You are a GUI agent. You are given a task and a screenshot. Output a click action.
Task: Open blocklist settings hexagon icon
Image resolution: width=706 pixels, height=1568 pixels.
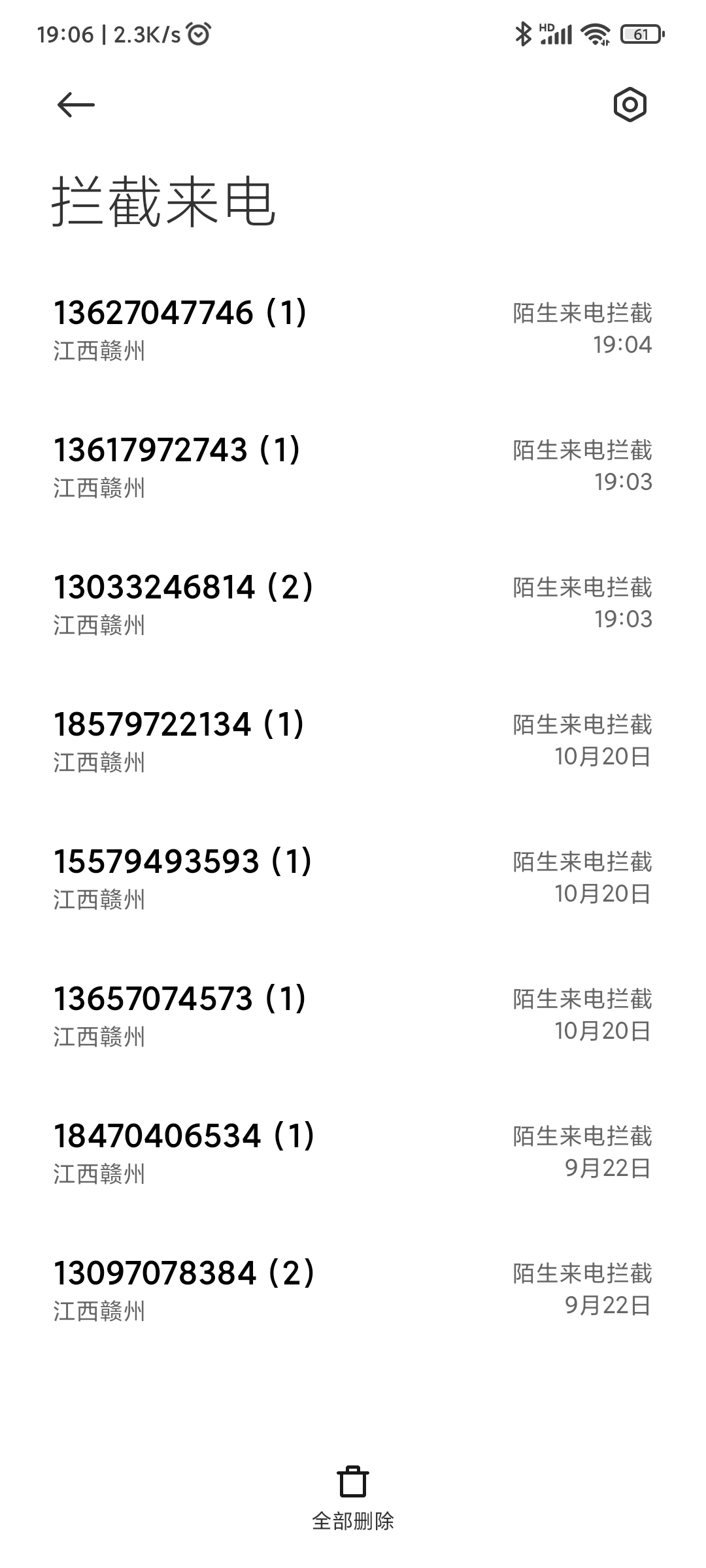pos(630,105)
